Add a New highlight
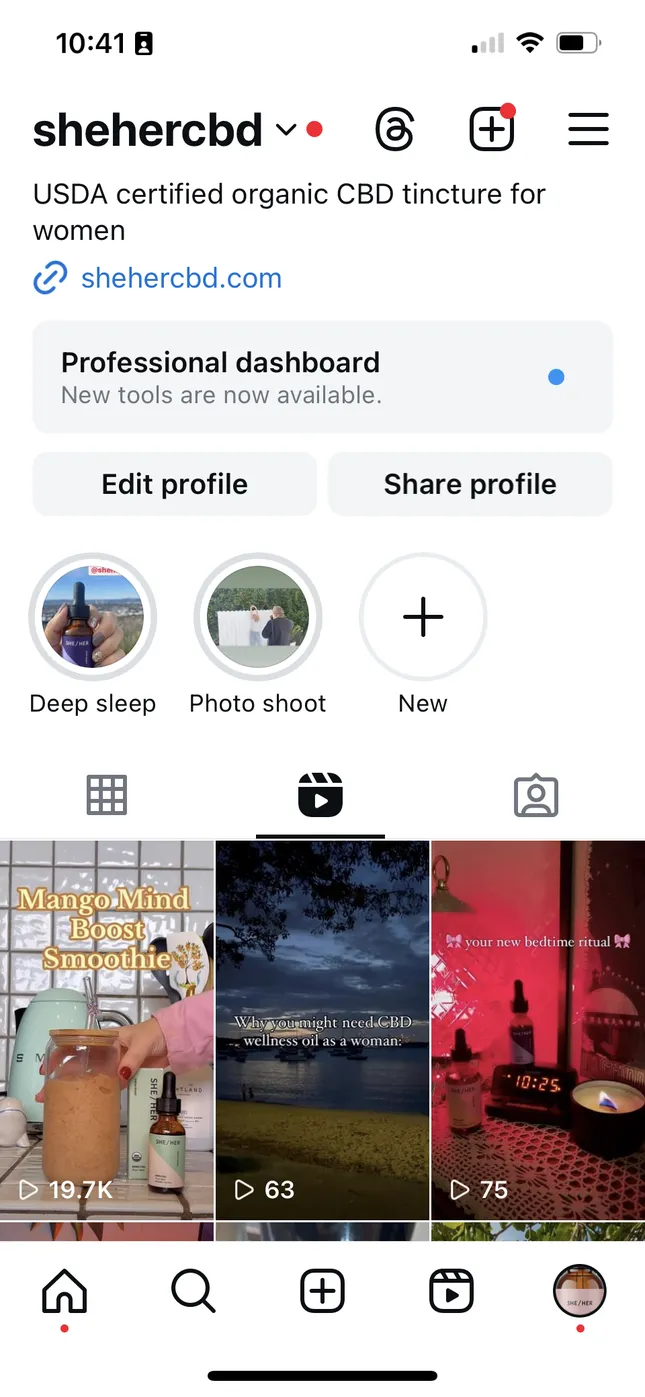 [423, 618]
